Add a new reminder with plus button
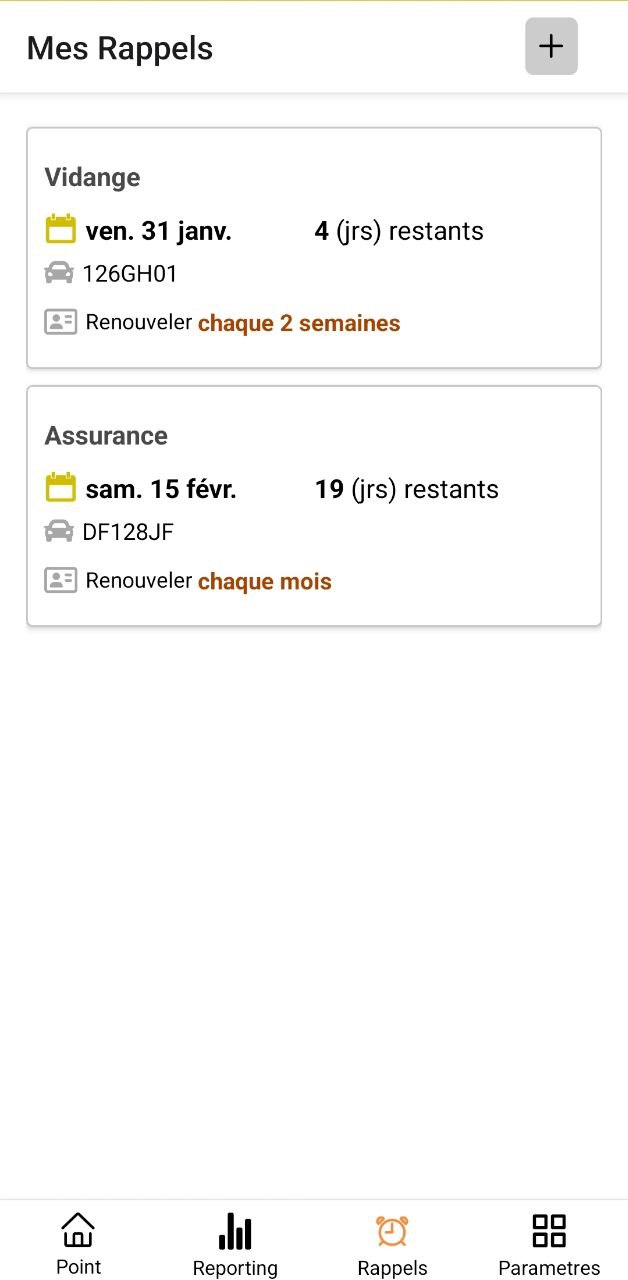The width and height of the screenshot is (628, 1280). (551, 47)
